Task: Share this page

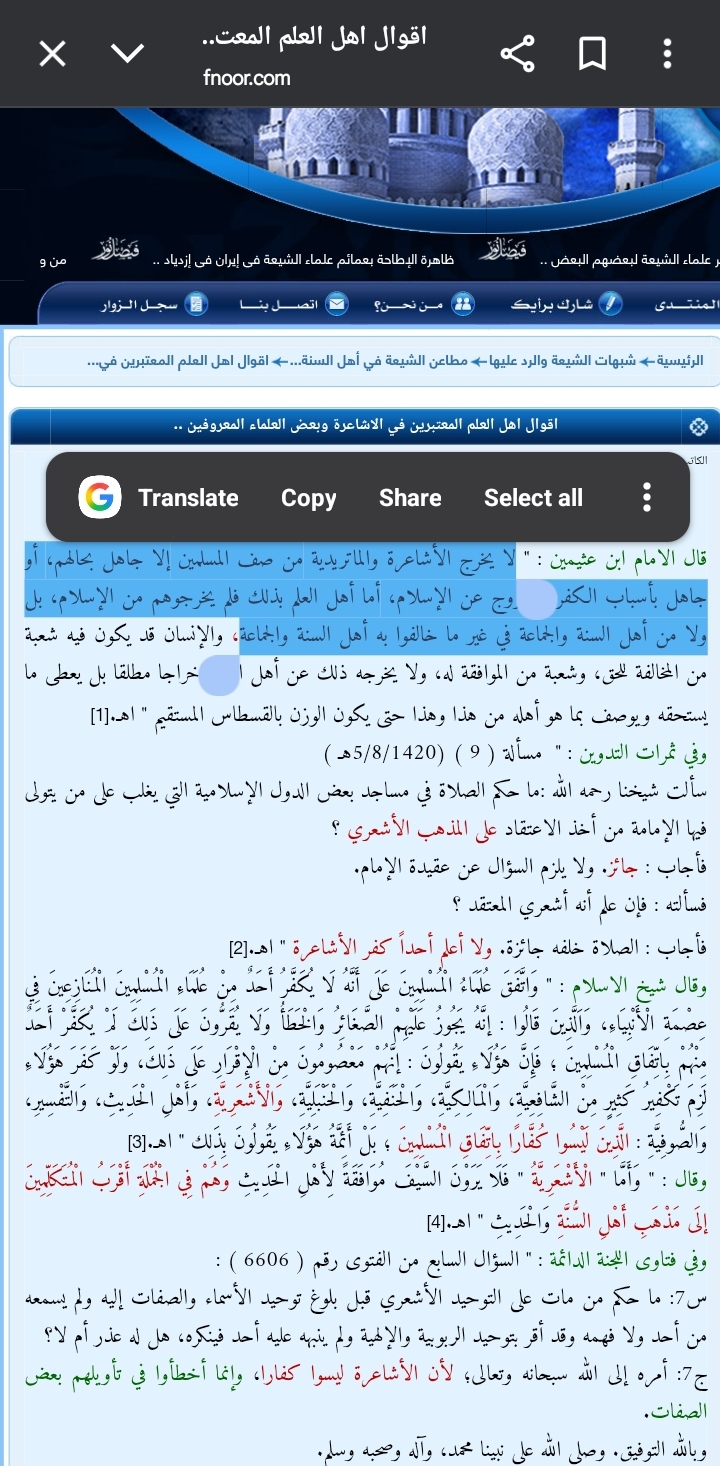Action: click(517, 54)
